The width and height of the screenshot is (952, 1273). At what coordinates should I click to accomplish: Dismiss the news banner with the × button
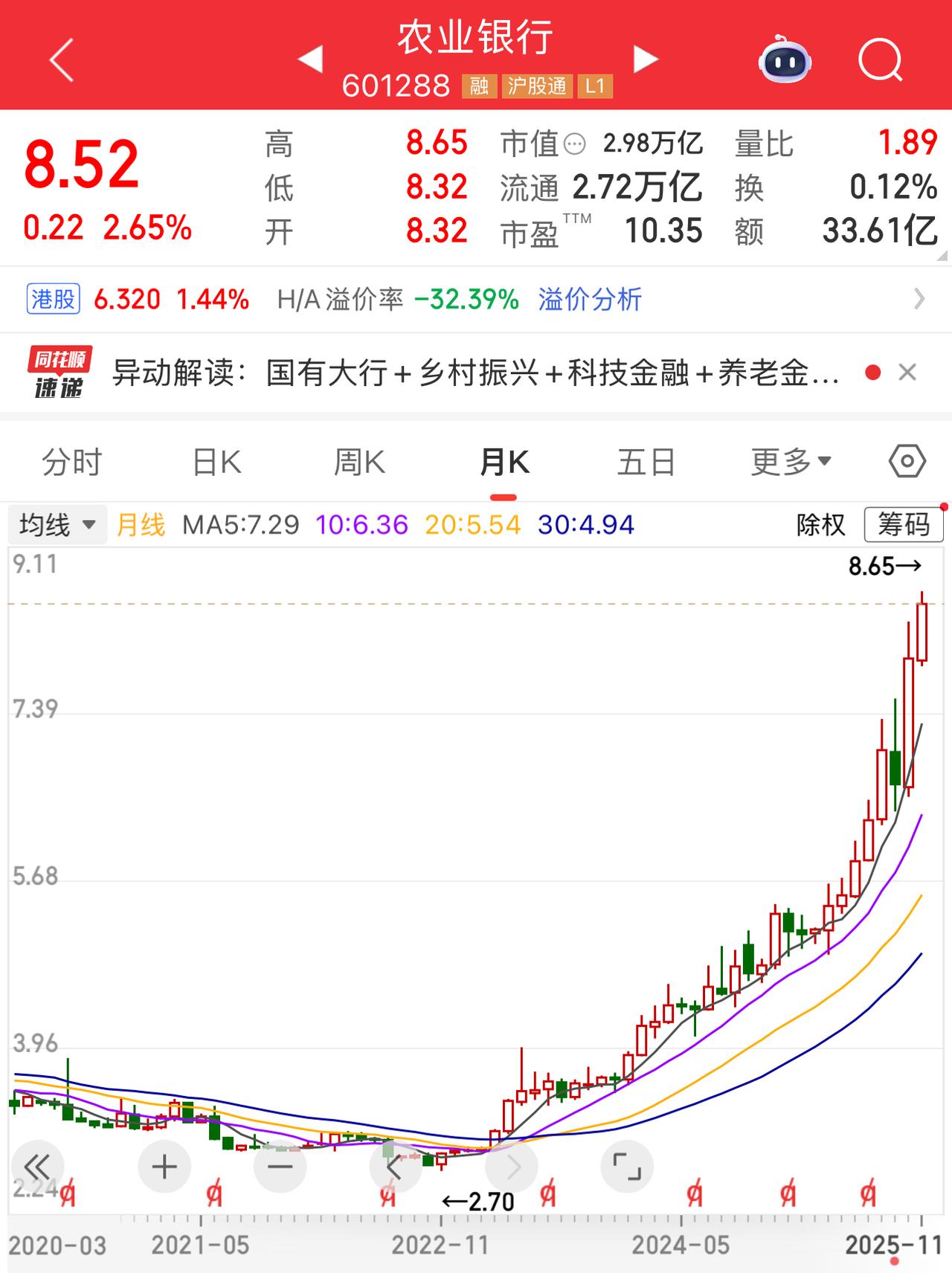[908, 373]
